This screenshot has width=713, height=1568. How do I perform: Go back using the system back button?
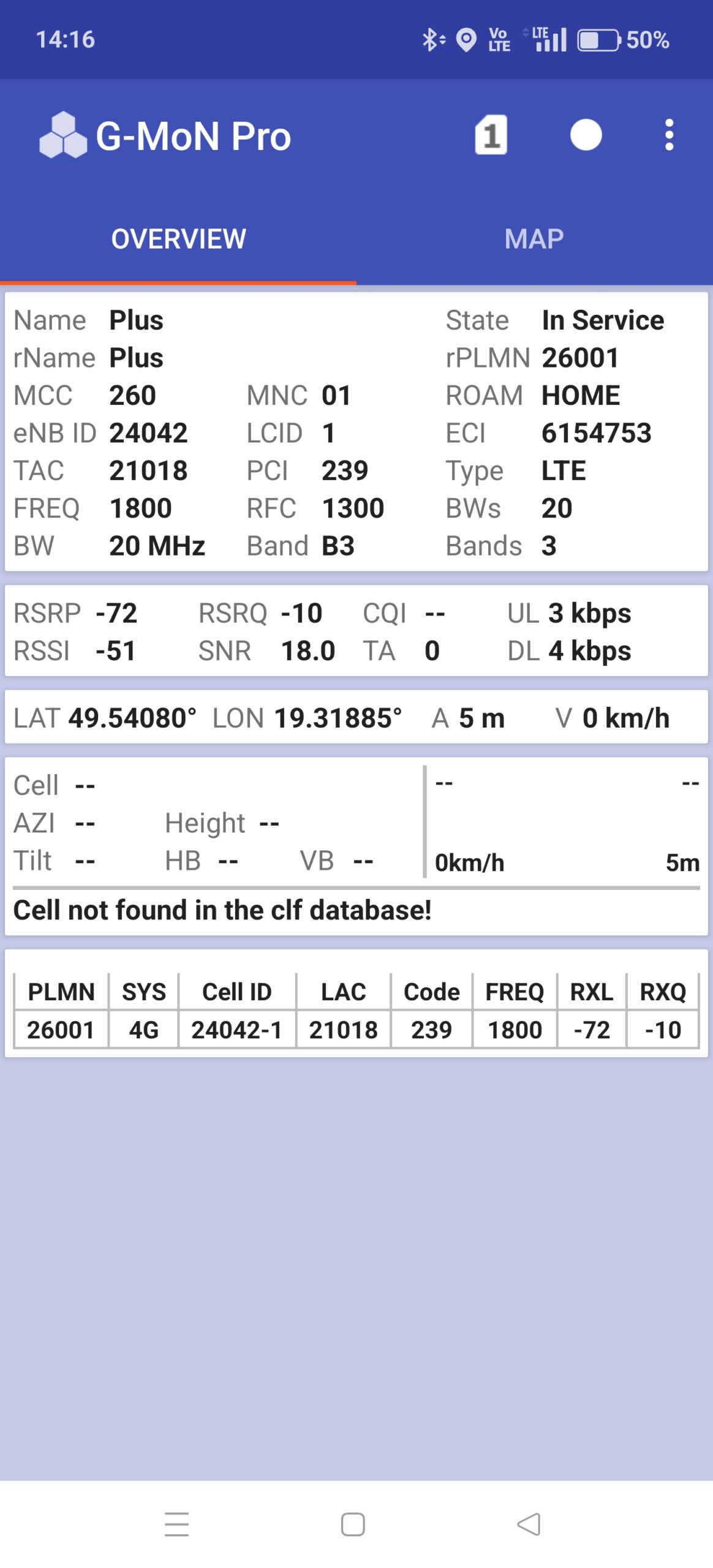point(529,1524)
